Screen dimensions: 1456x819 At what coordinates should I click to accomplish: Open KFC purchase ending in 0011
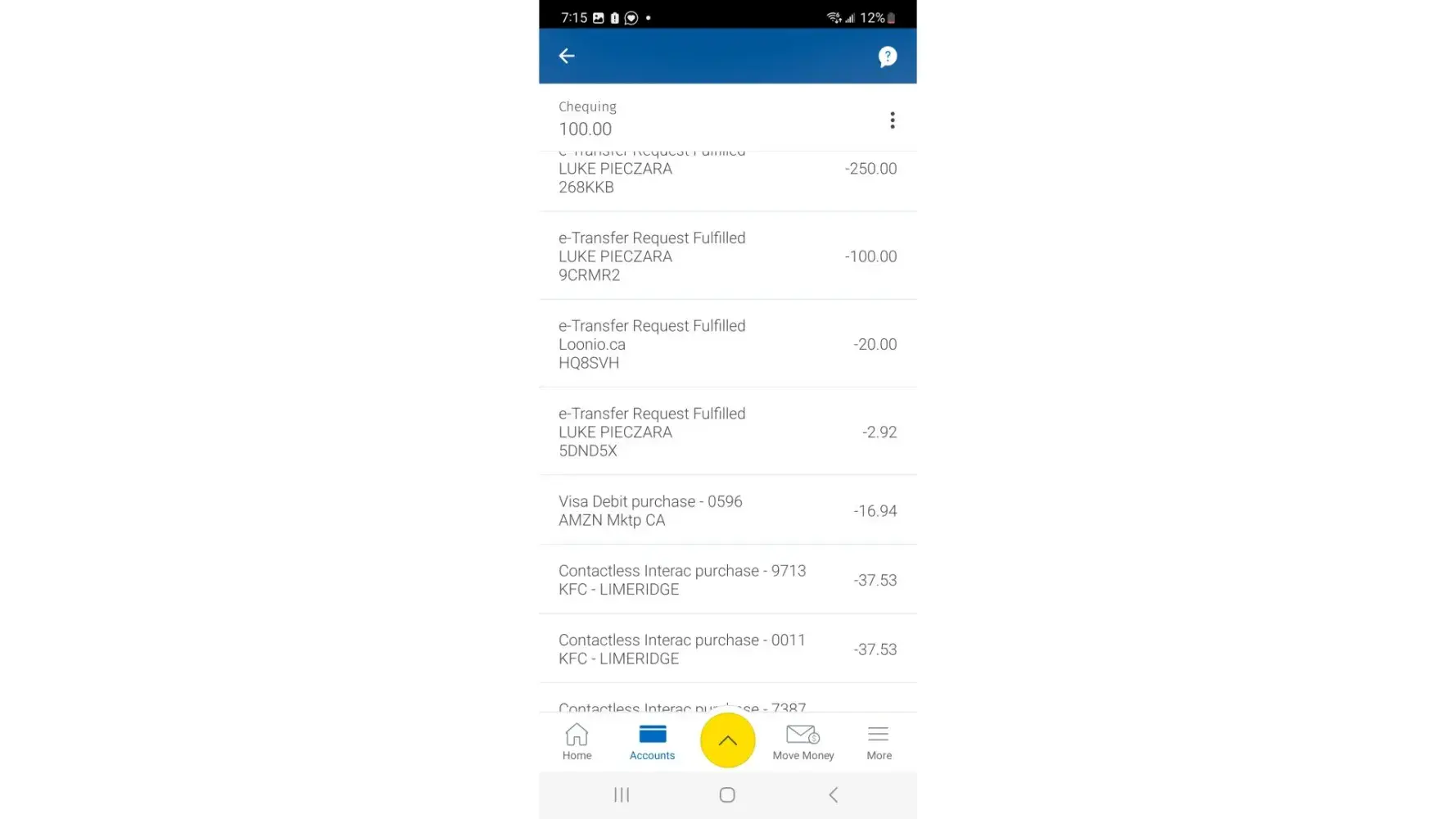727,649
